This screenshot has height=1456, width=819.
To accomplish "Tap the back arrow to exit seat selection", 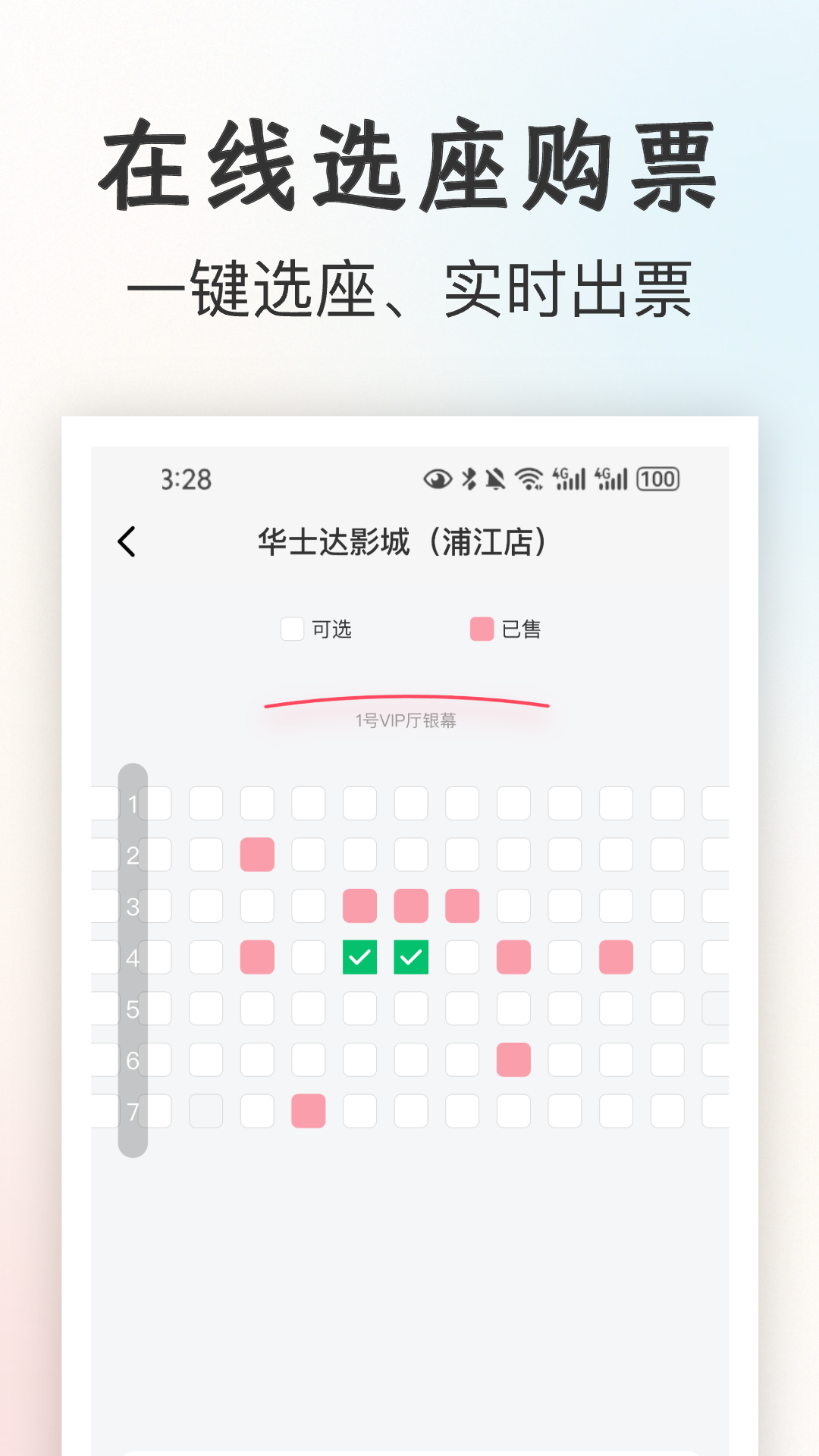I will click(x=126, y=540).
